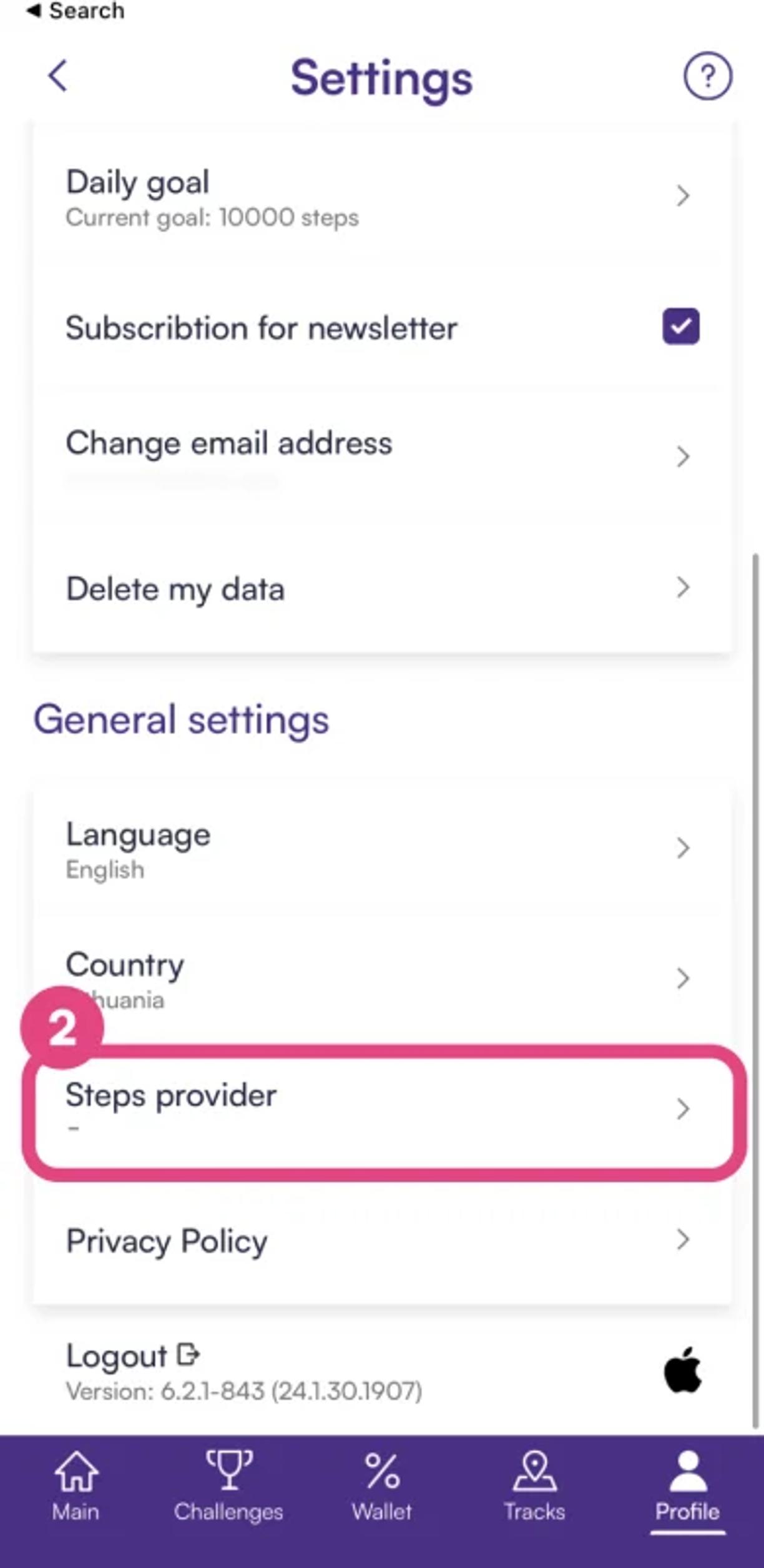
Task: Switch to the Wallet tab
Action: [381, 1486]
